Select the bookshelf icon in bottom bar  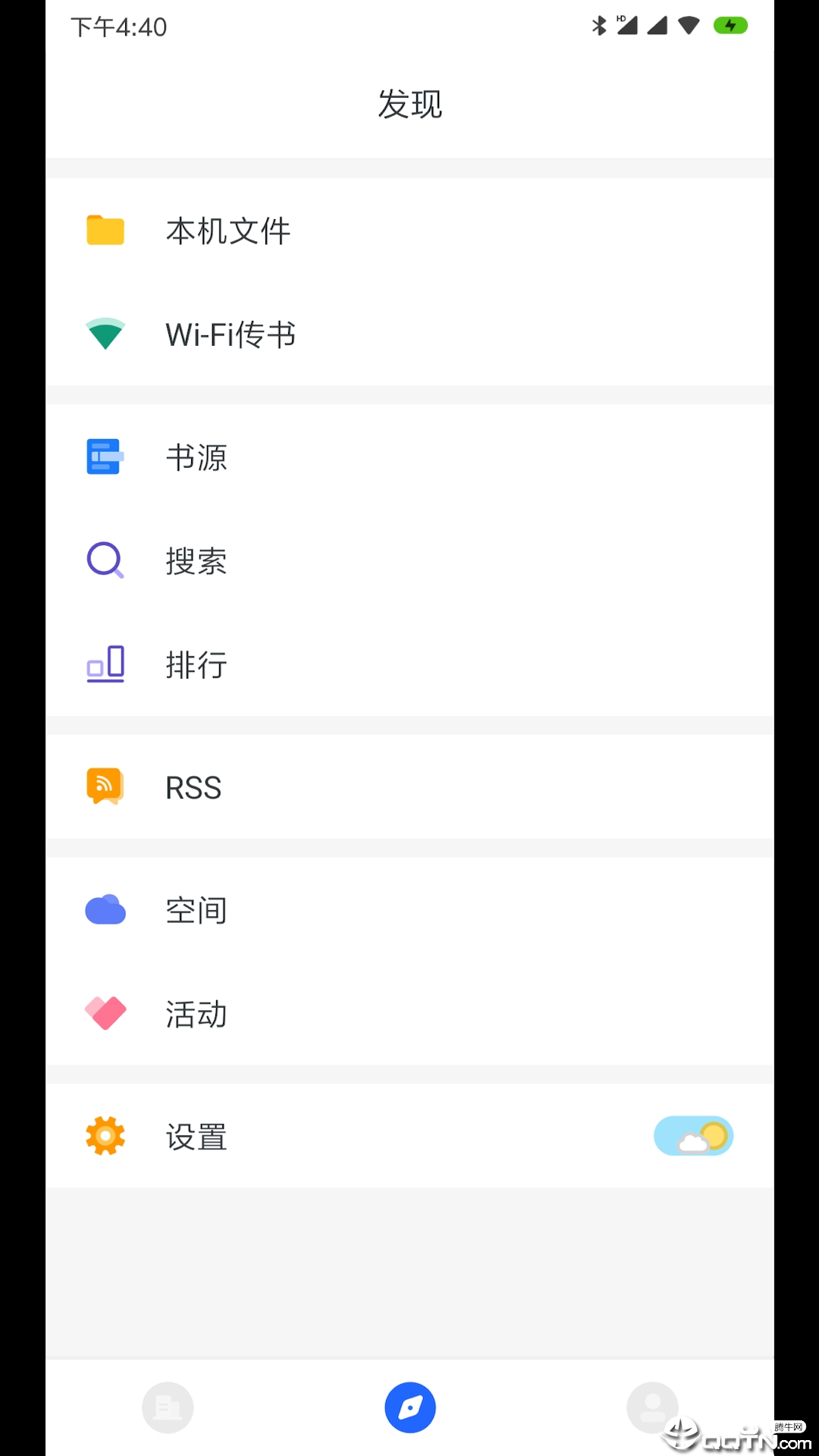(168, 1407)
